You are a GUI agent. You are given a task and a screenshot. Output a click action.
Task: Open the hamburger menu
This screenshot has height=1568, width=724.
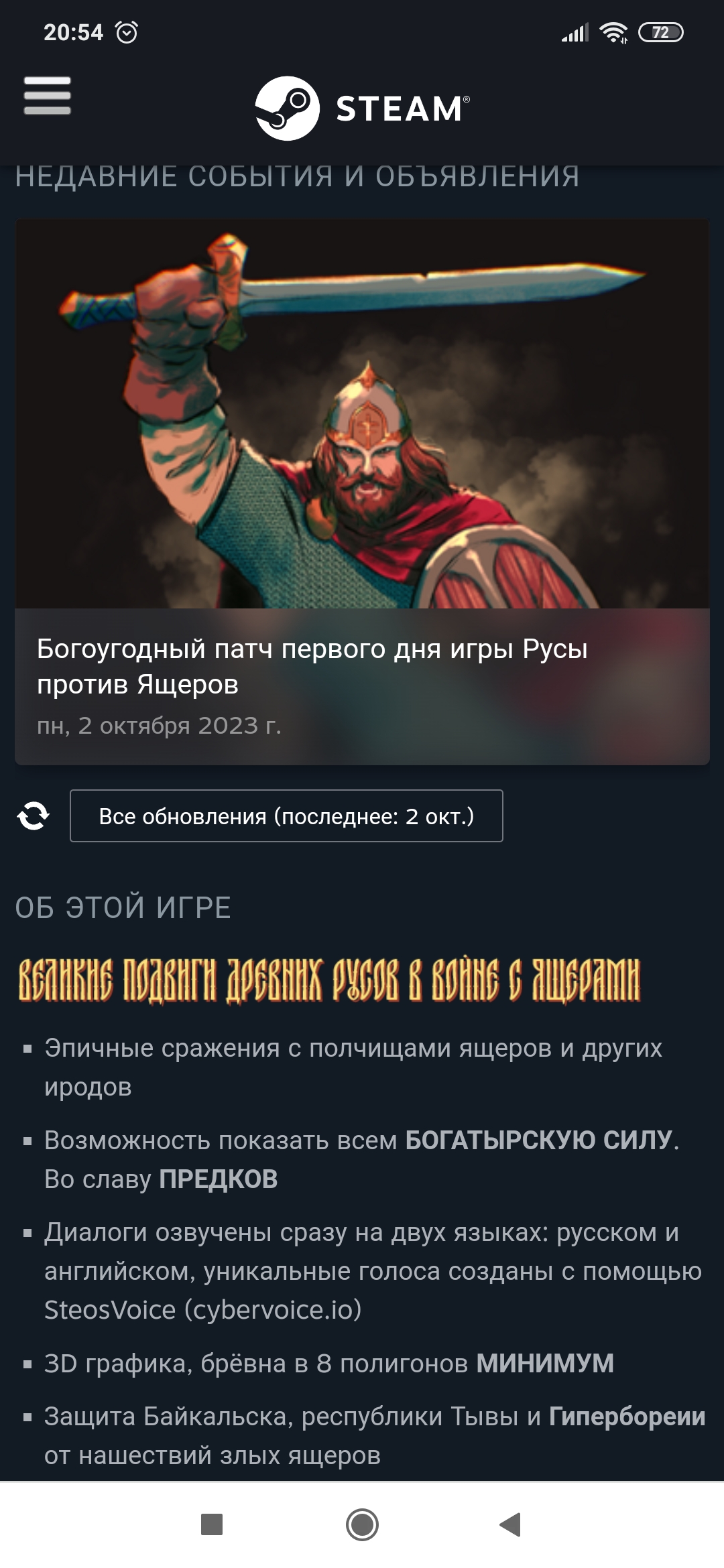tap(47, 95)
